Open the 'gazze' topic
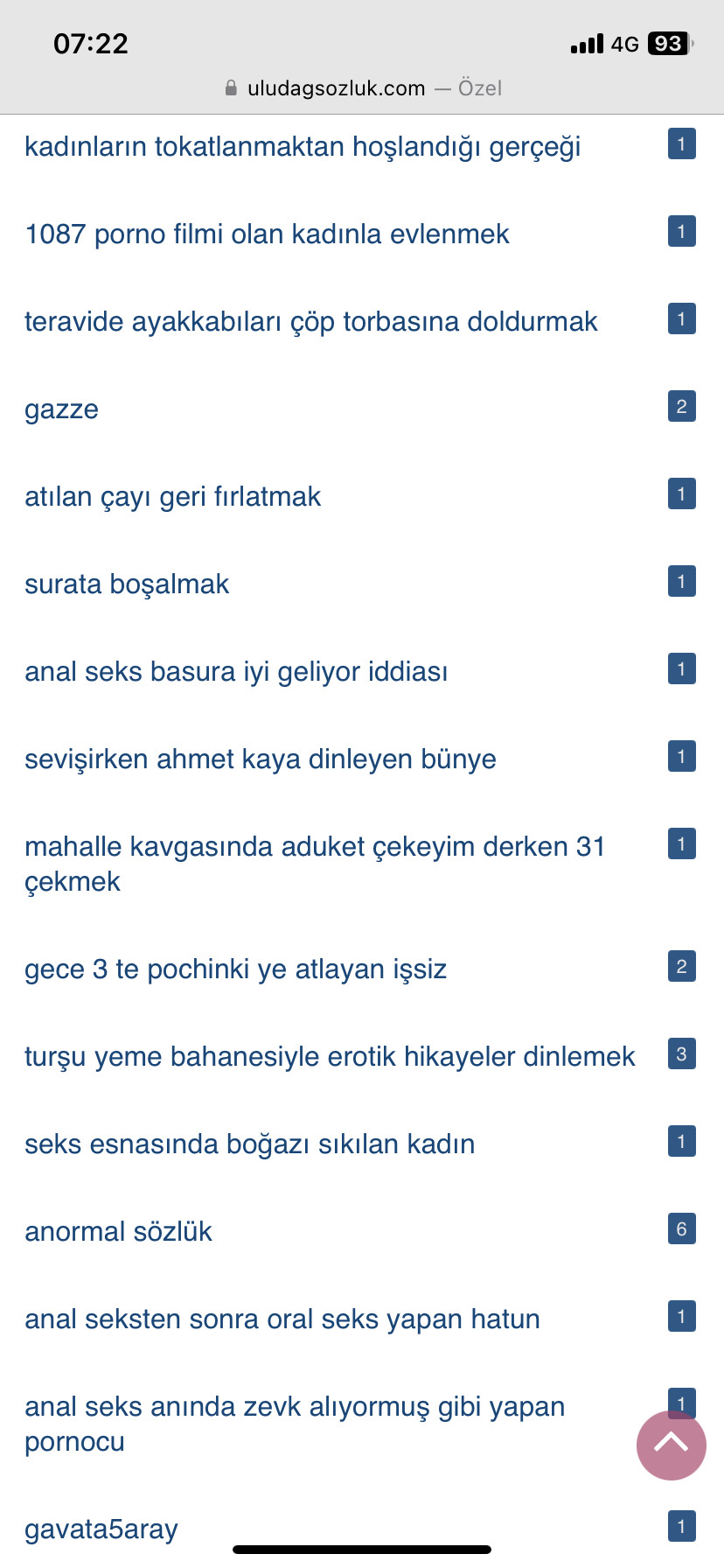Screen dimensions: 724x1568 61,409
